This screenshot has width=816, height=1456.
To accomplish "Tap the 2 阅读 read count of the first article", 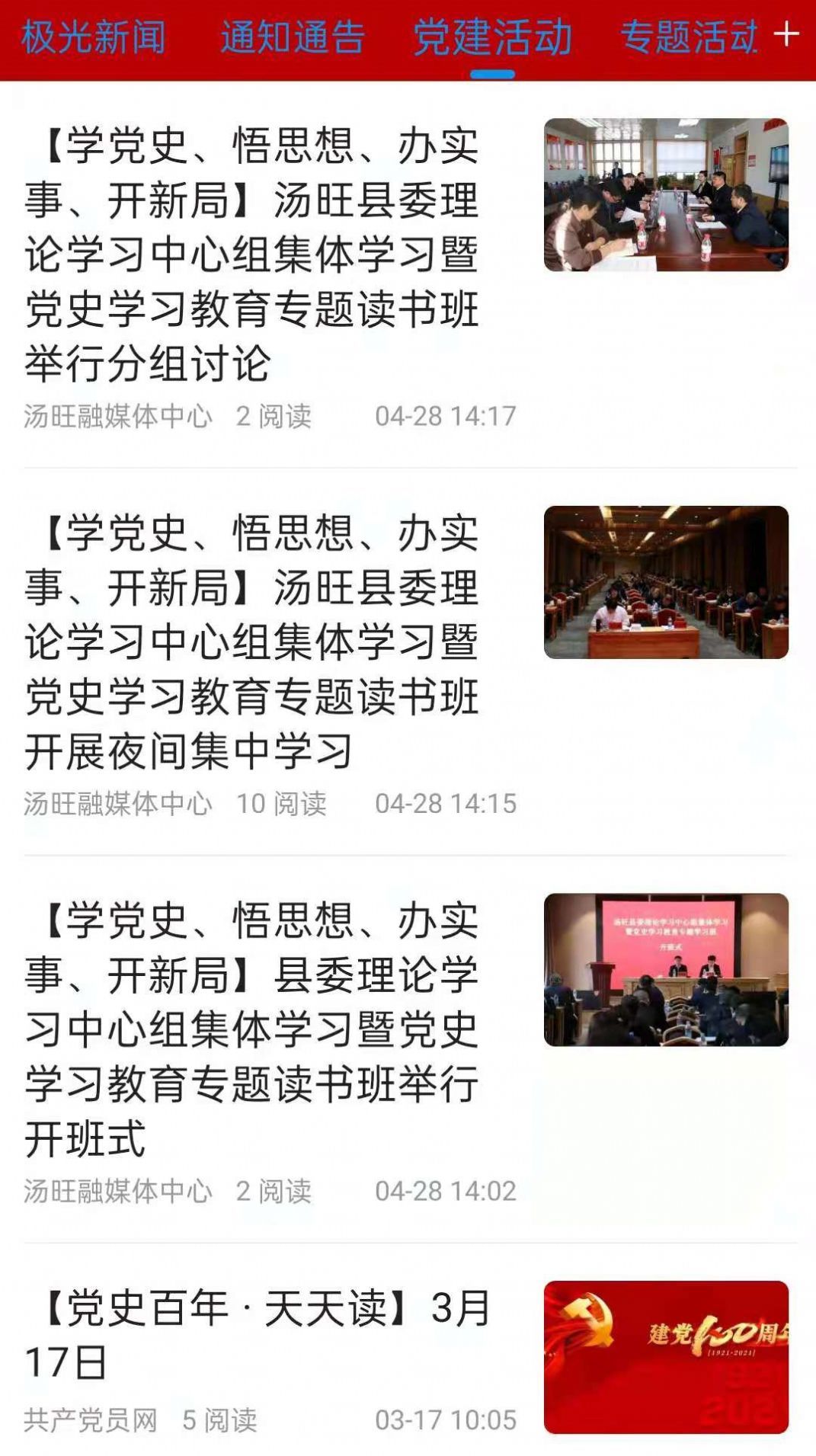I will point(274,416).
